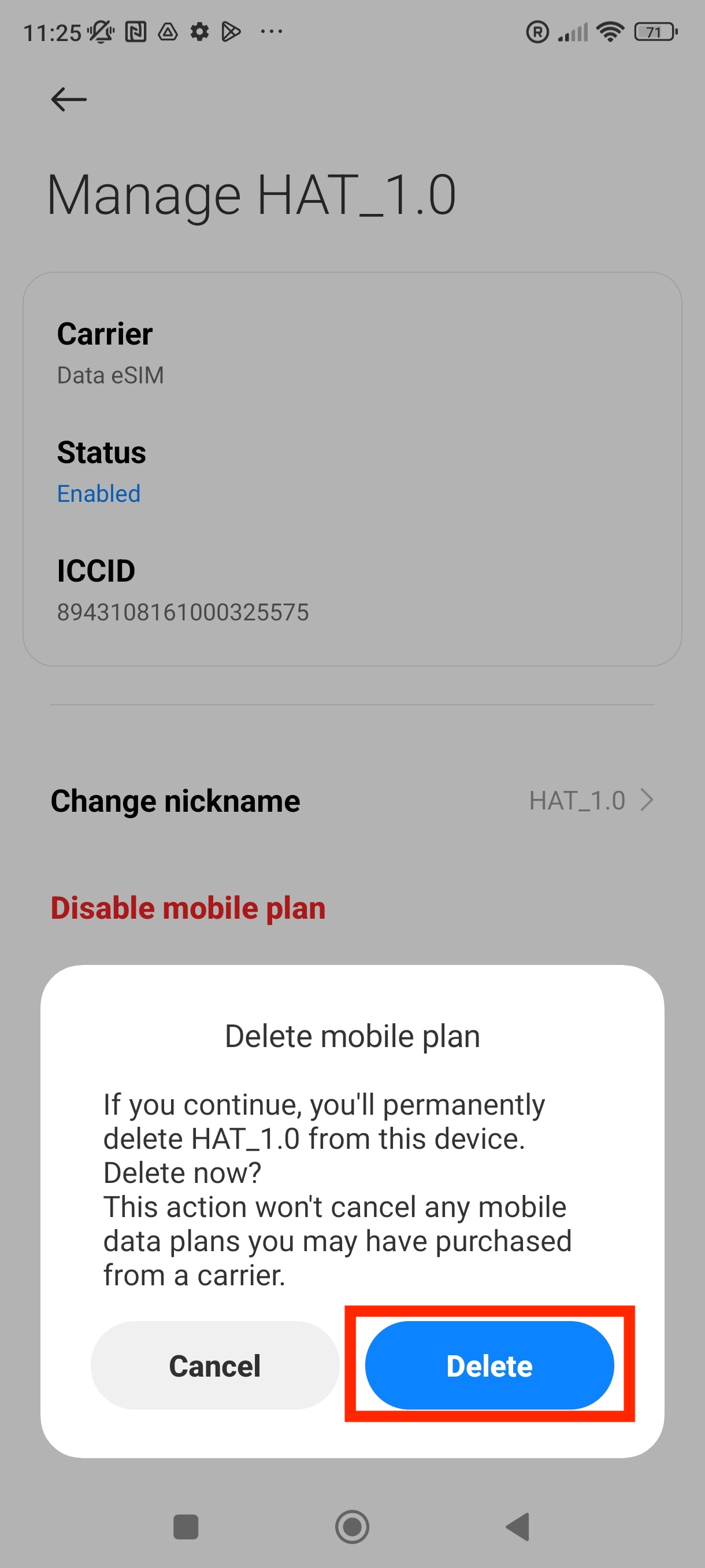705x1568 pixels.
Task: Tap the recents square navigation button
Action: click(186, 1526)
